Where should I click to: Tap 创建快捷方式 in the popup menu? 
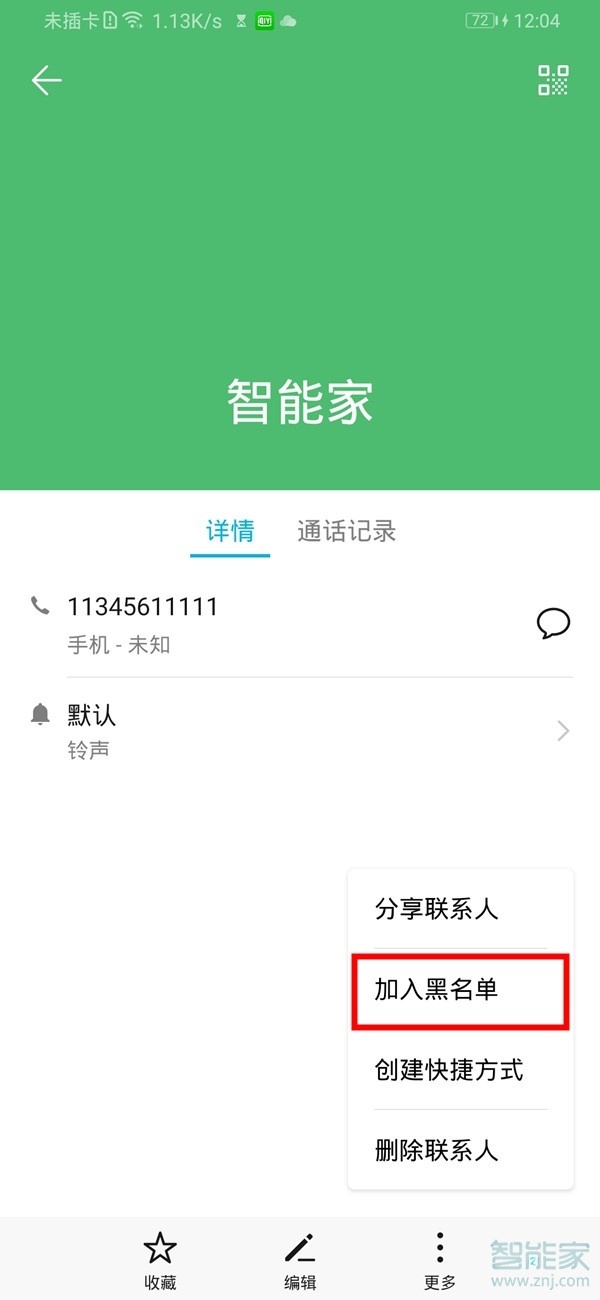click(448, 1070)
